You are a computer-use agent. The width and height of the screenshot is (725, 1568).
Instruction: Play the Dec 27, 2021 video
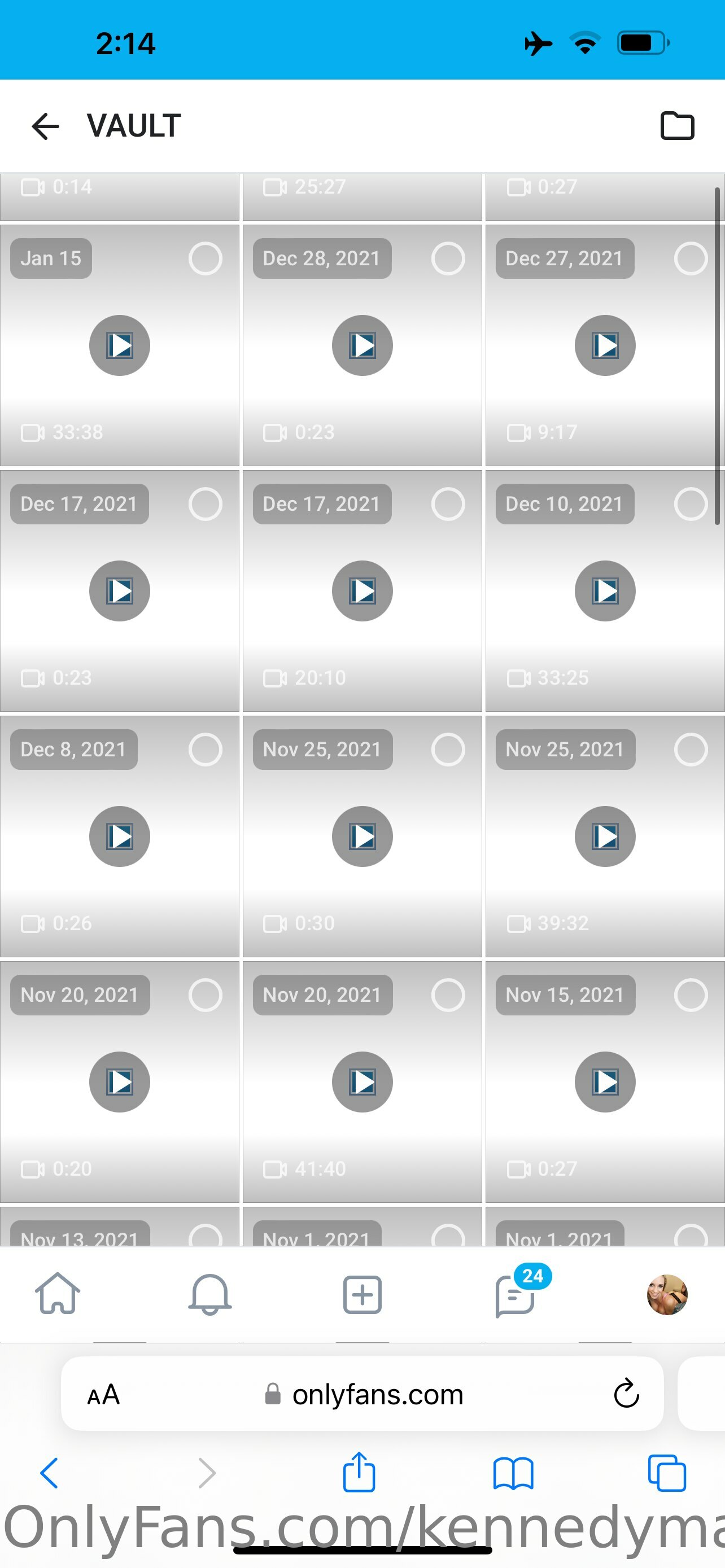[x=605, y=345]
